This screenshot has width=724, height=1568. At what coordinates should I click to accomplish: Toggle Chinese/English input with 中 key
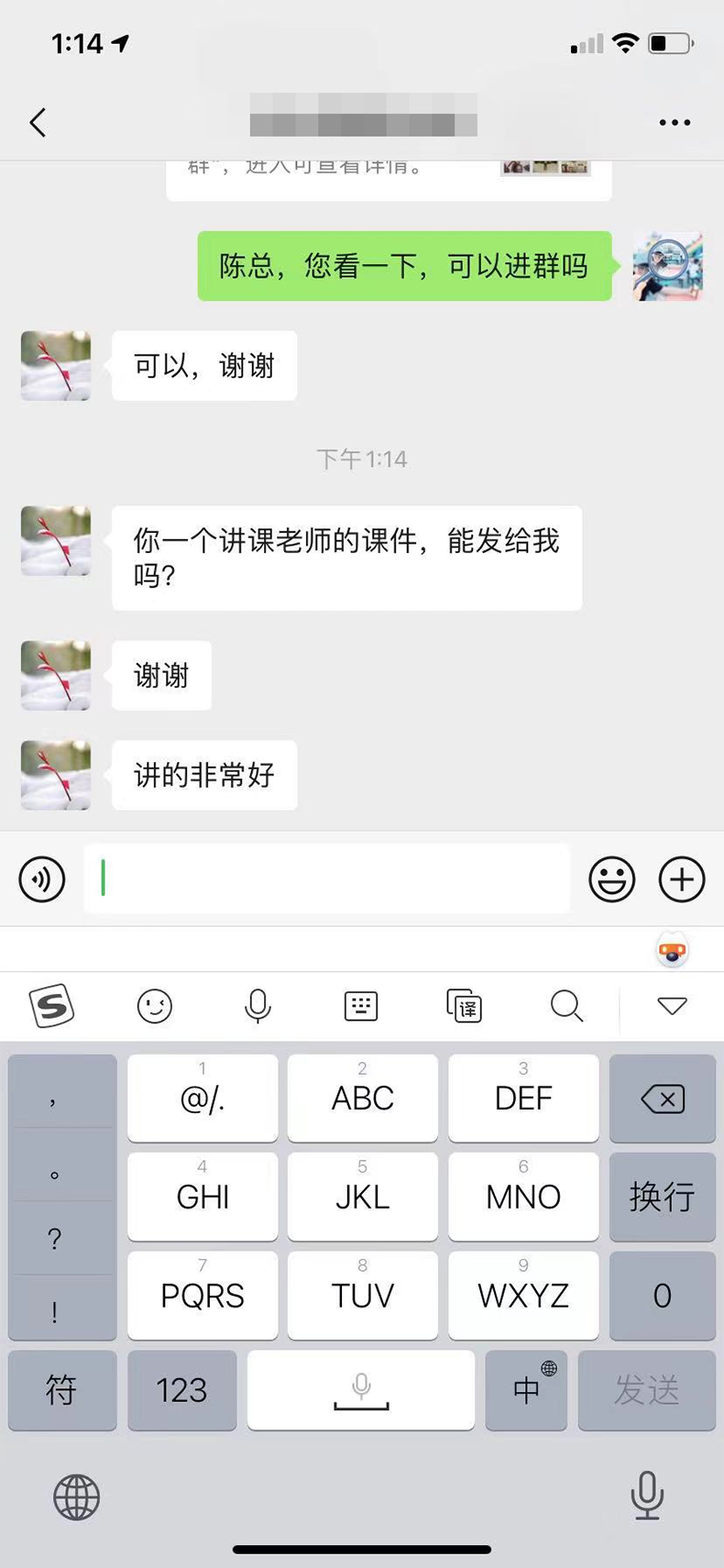[x=526, y=1390]
